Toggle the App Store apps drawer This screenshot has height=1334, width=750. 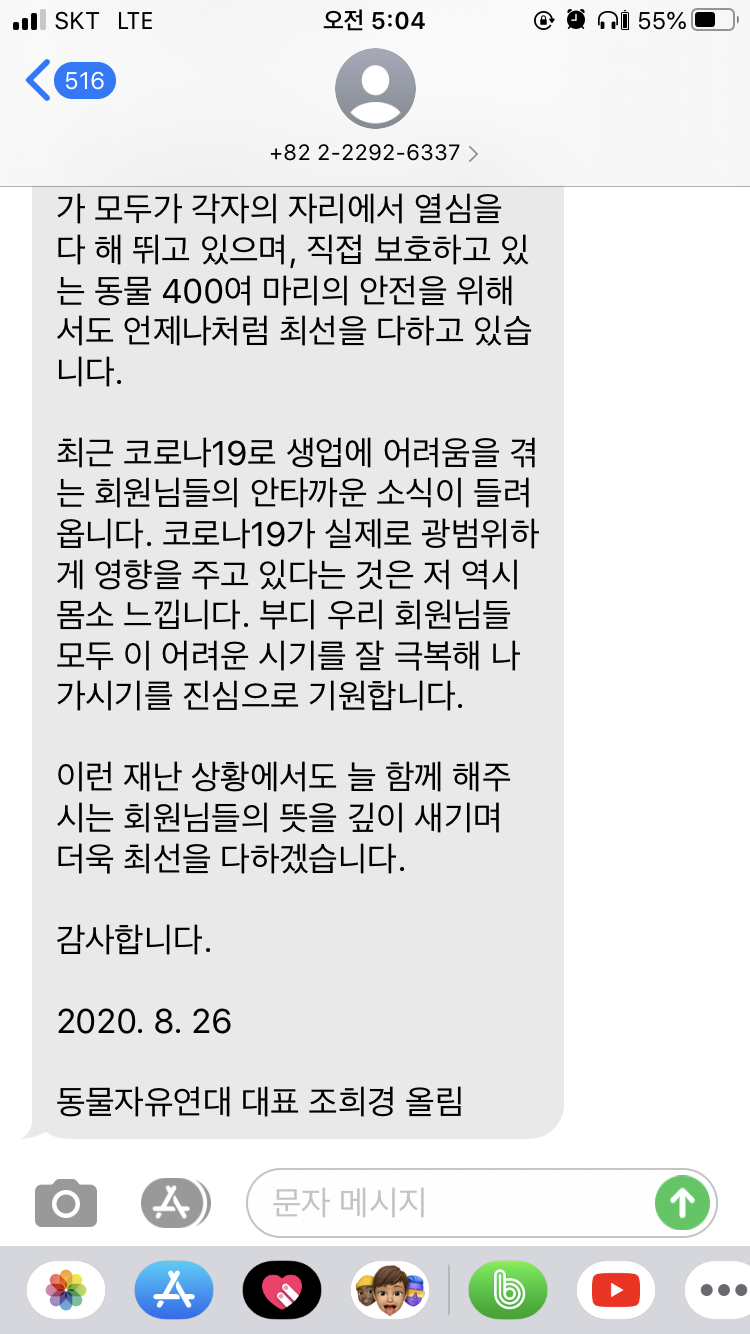click(175, 1202)
